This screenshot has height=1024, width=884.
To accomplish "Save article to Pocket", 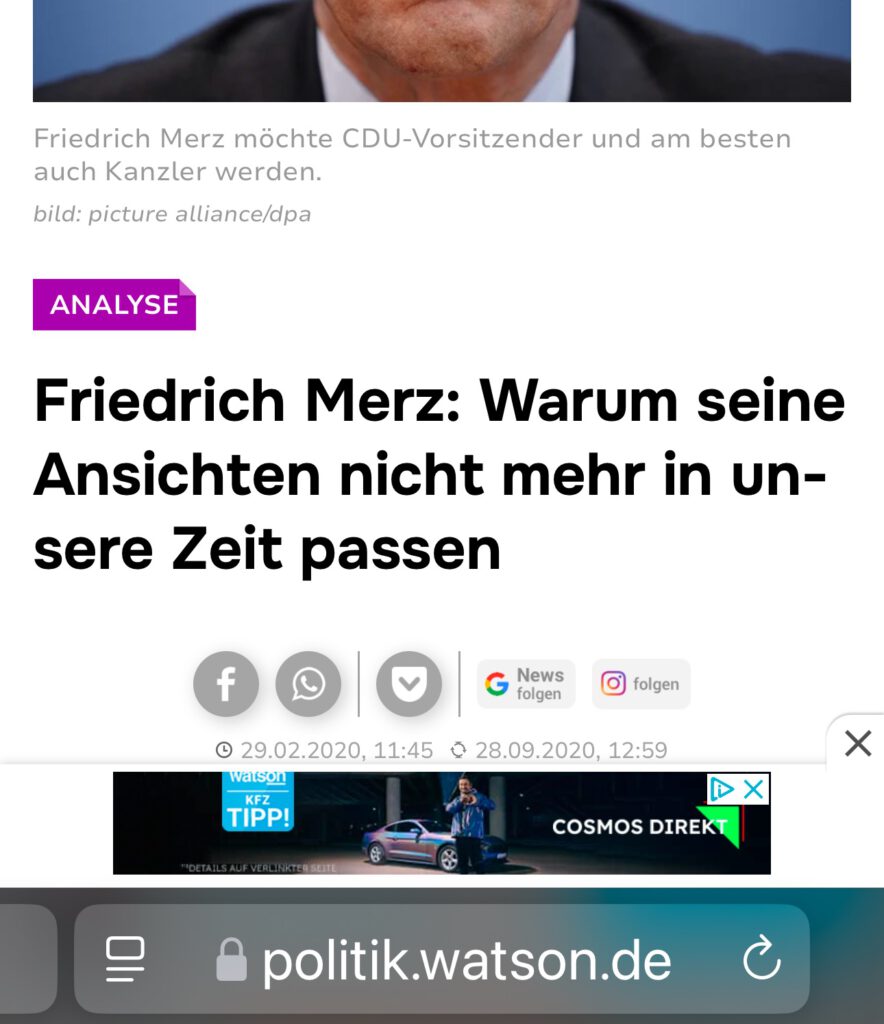I will pos(409,684).
